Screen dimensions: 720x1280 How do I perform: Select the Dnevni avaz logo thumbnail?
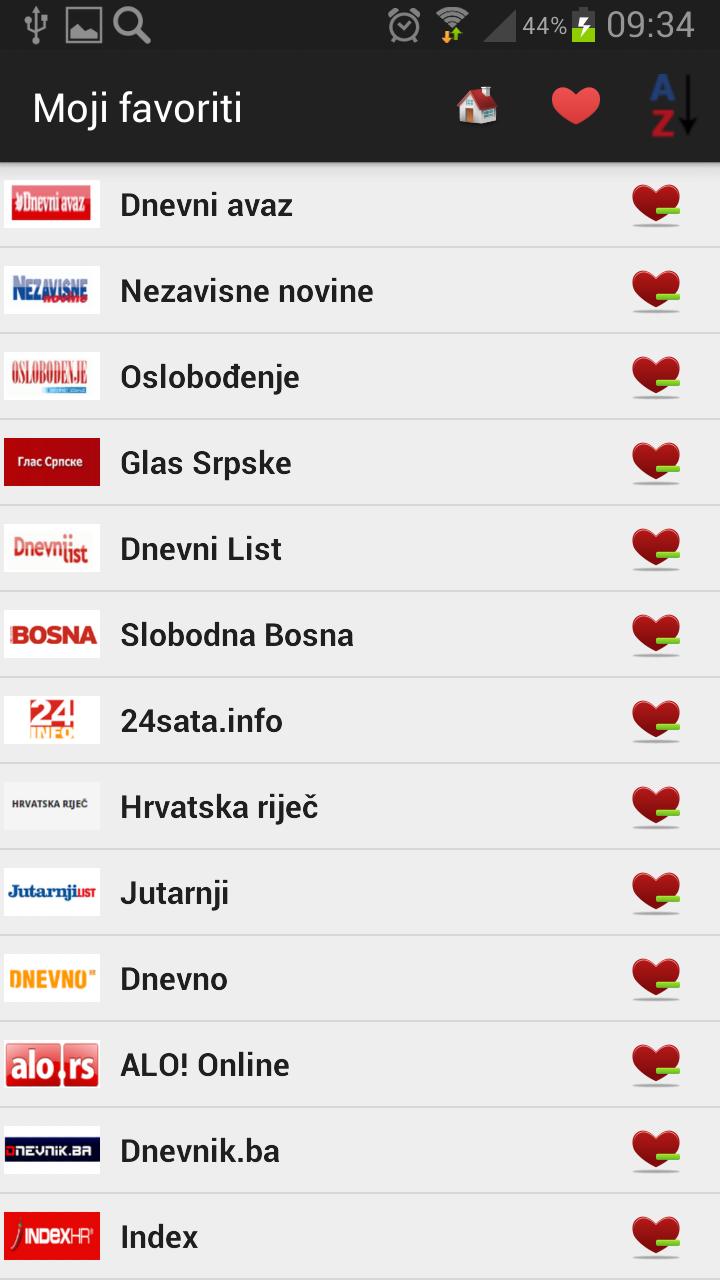(52, 204)
